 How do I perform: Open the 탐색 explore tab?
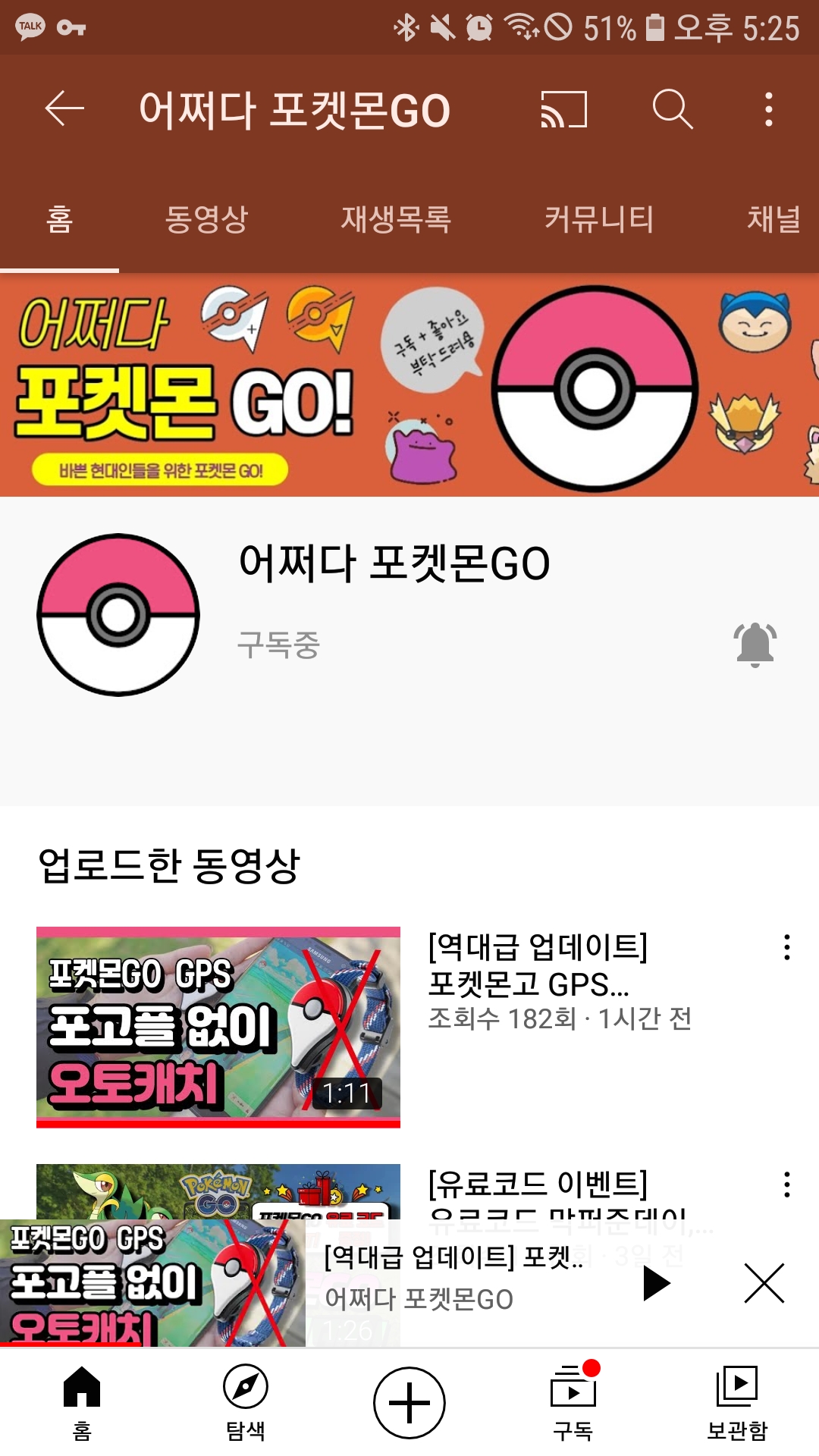246,1401
